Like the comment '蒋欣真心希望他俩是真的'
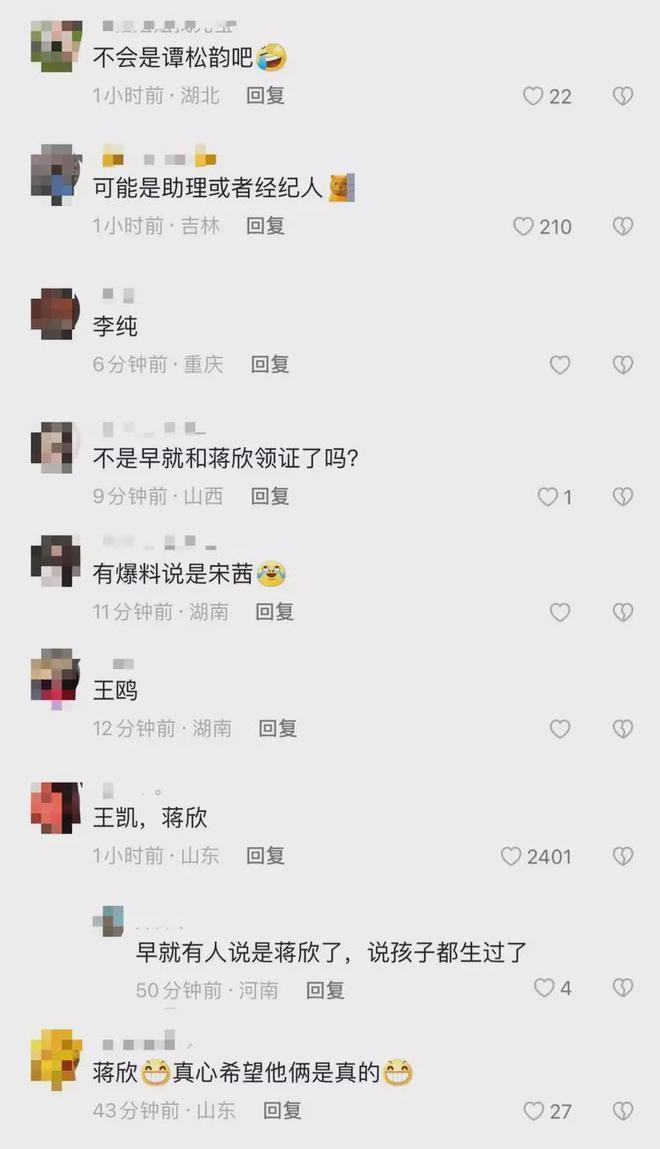Image resolution: width=660 pixels, height=1149 pixels. point(534,1111)
